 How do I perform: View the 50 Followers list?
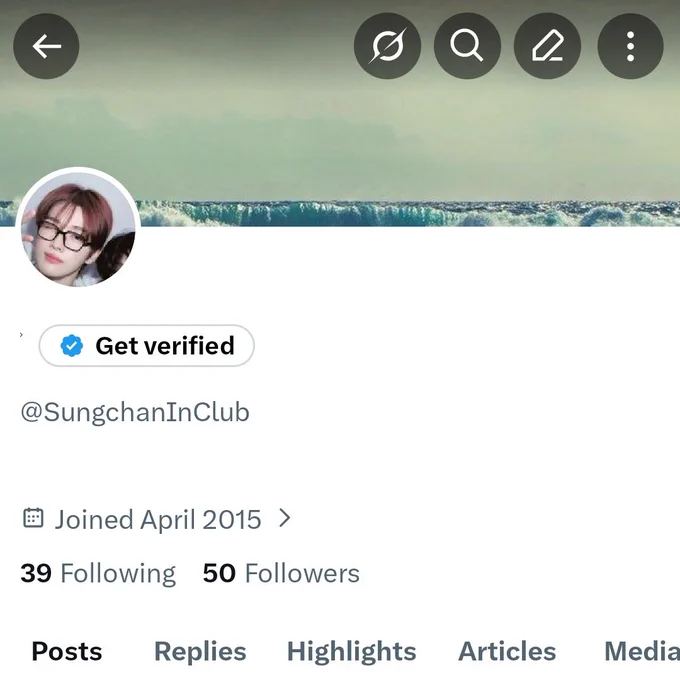pyautogui.click(x=281, y=573)
